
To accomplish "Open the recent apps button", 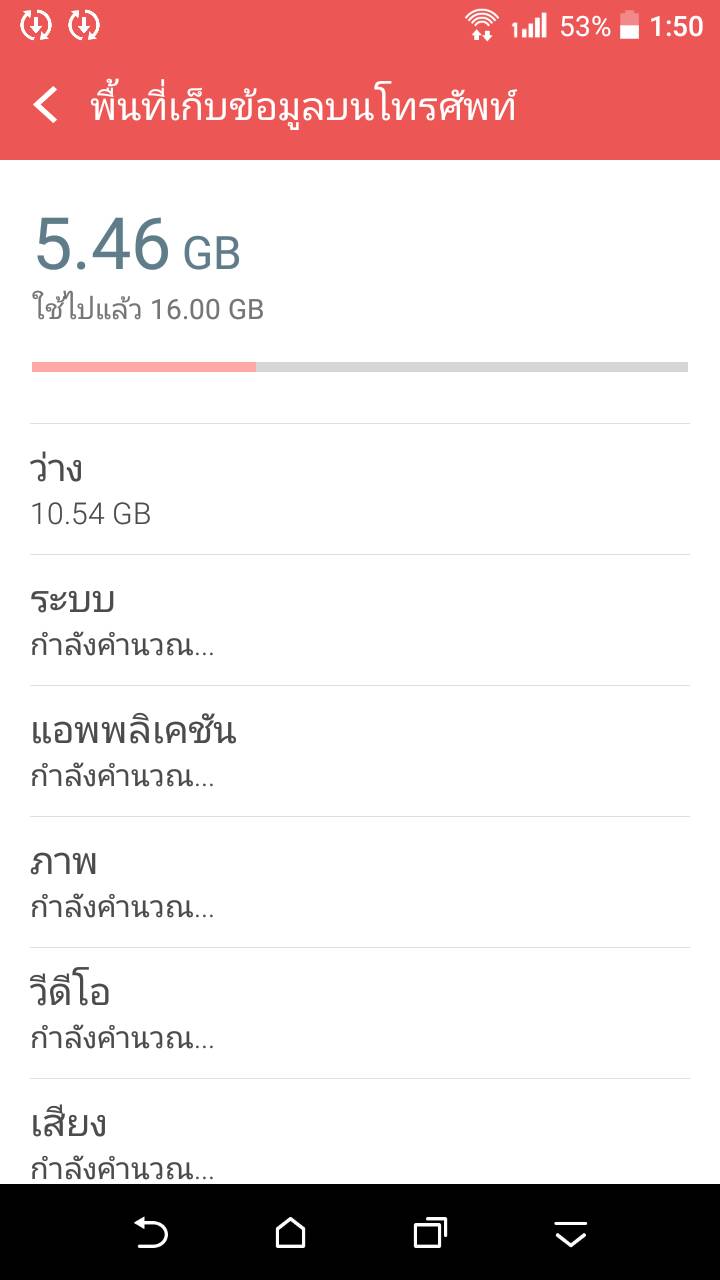I will [430, 1232].
